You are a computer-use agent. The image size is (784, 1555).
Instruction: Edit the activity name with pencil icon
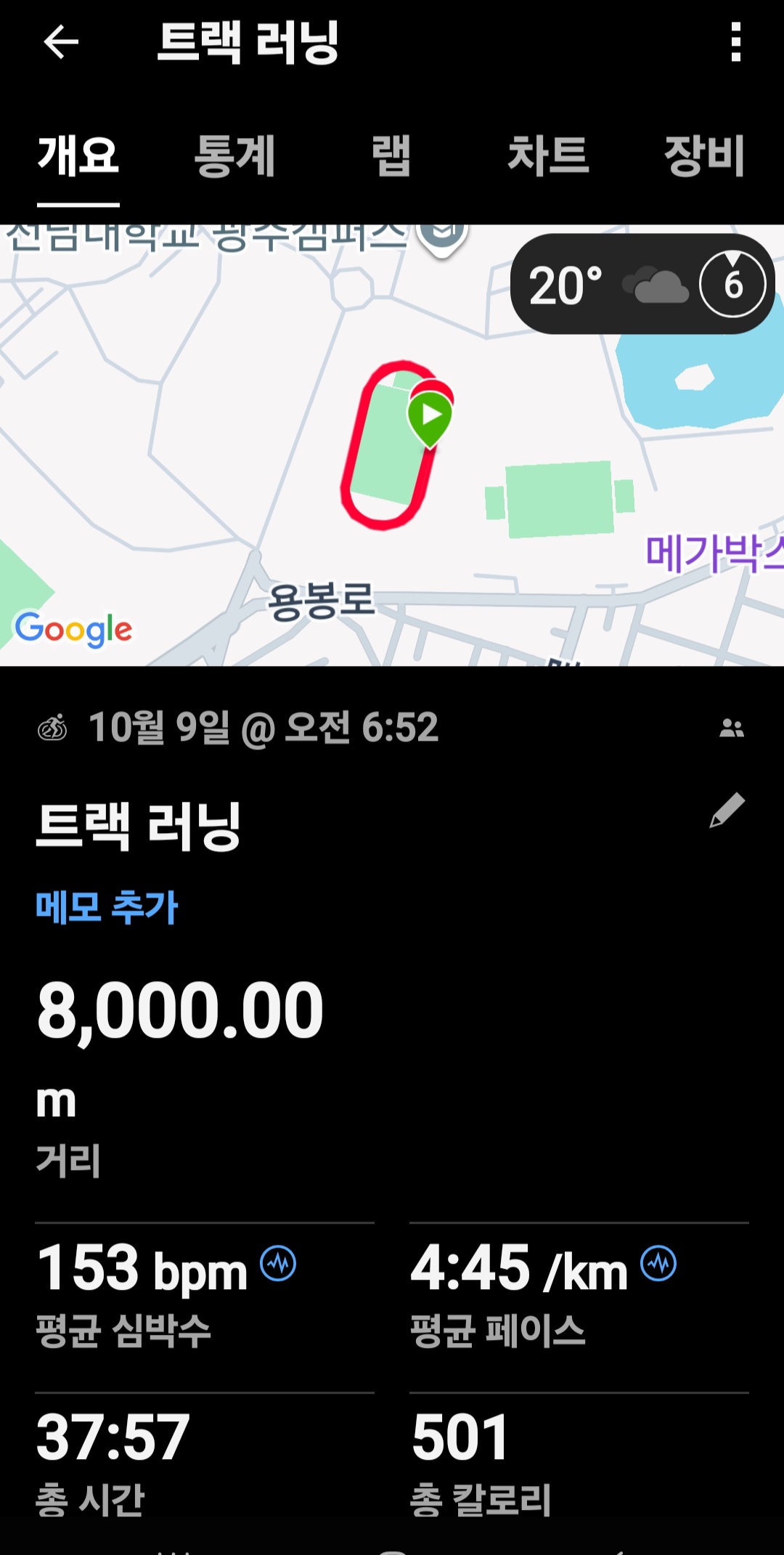[727, 810]
